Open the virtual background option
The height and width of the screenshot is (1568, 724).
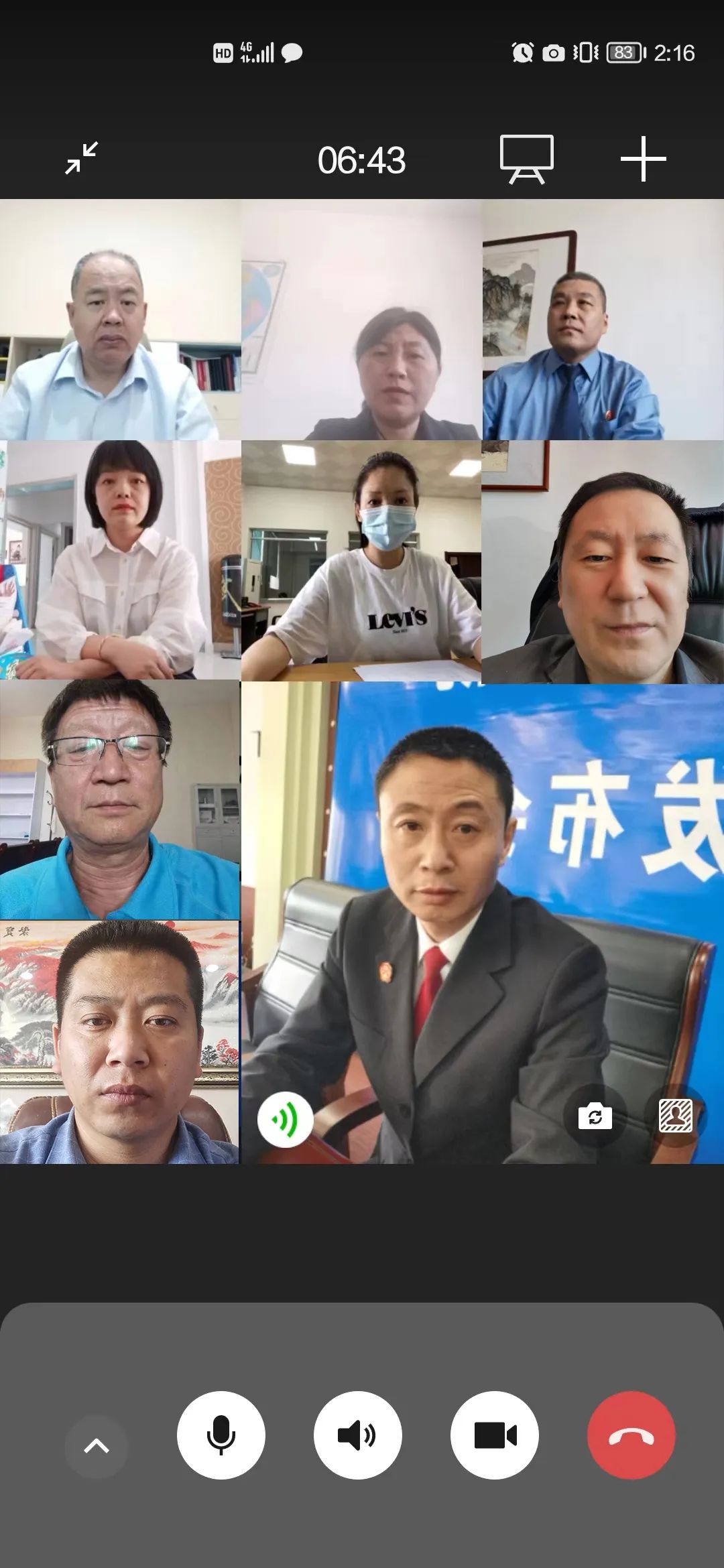coord(676,1116)
